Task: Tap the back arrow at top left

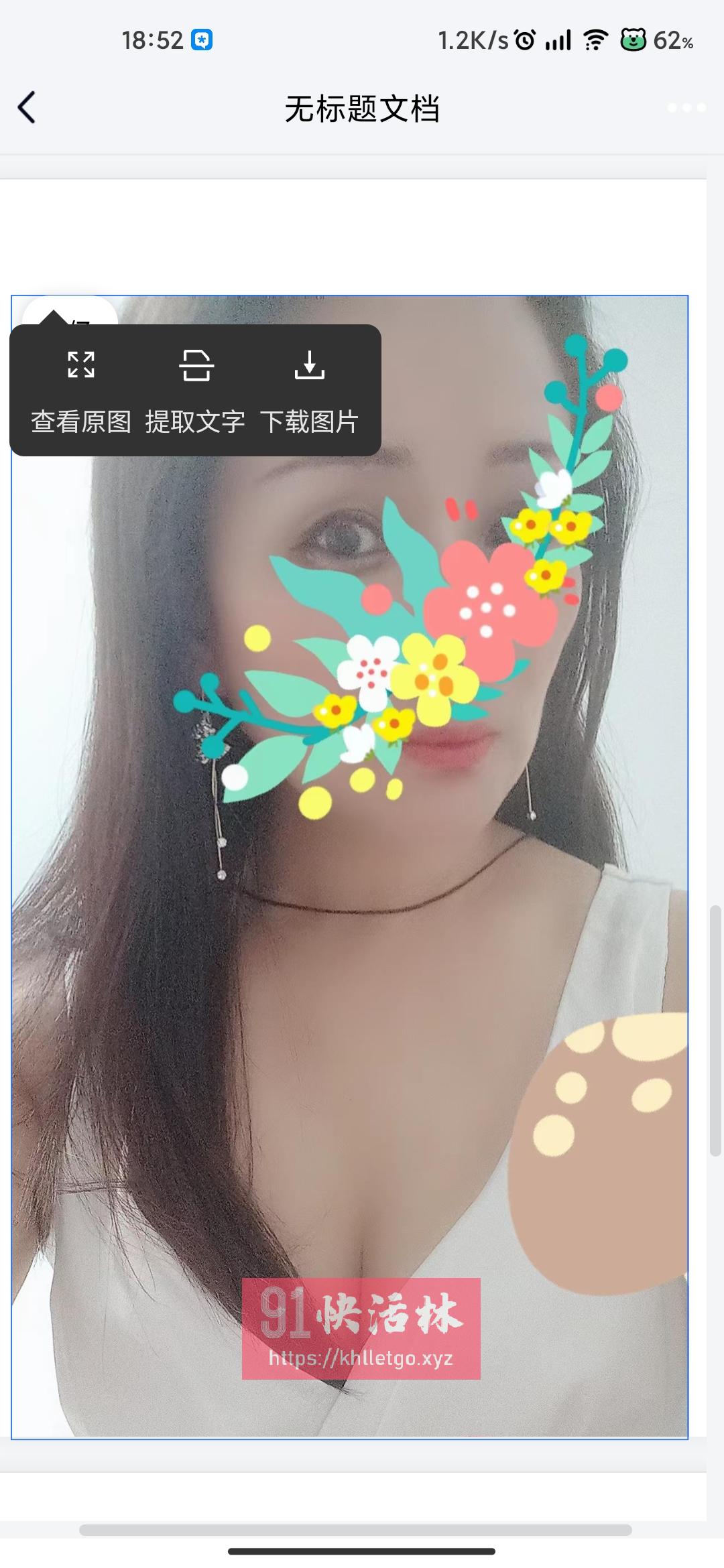Action: click(25, 107)
